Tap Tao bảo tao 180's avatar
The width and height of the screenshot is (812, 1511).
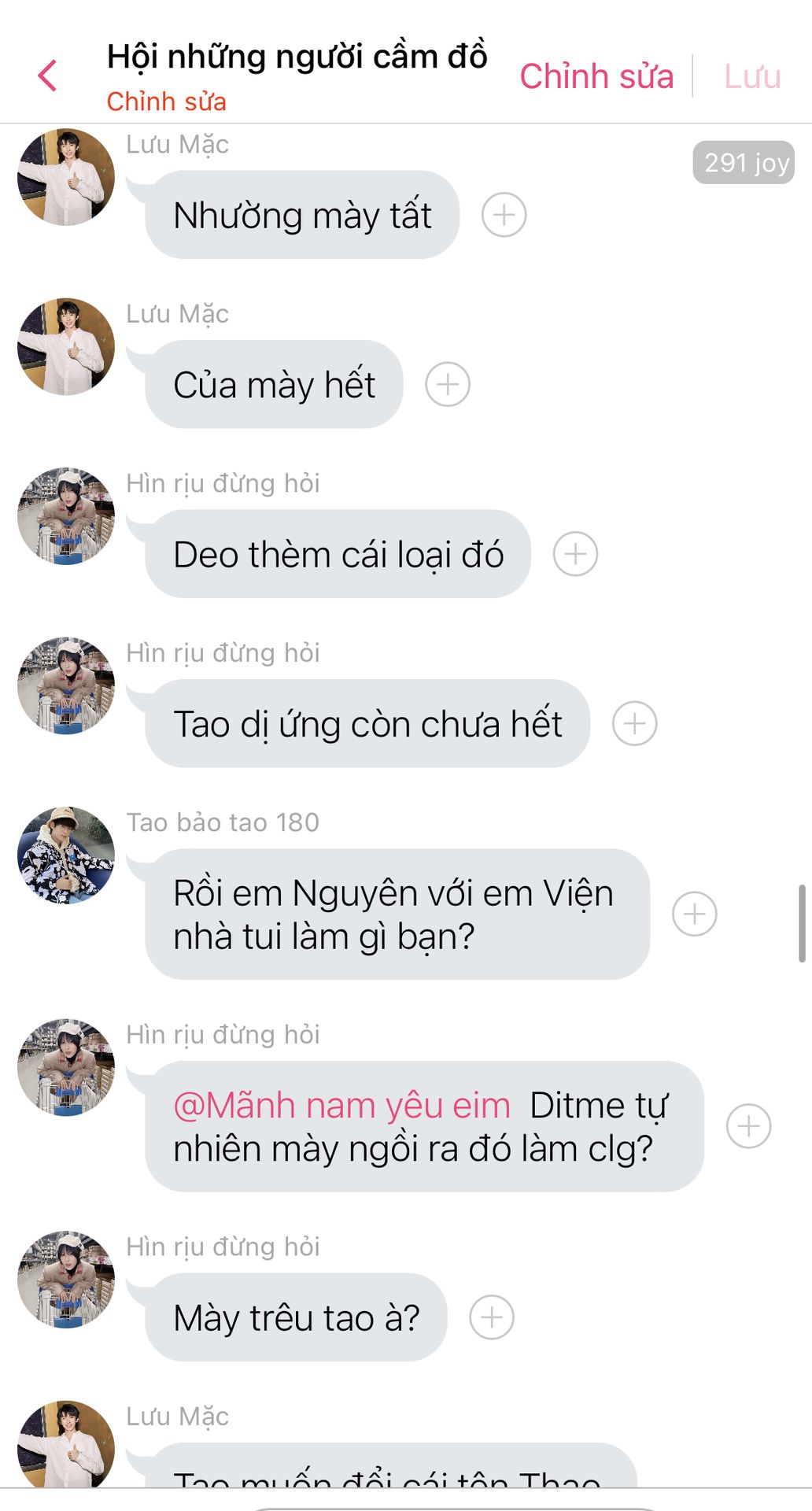pyautogui.click(x=66, y=855)
